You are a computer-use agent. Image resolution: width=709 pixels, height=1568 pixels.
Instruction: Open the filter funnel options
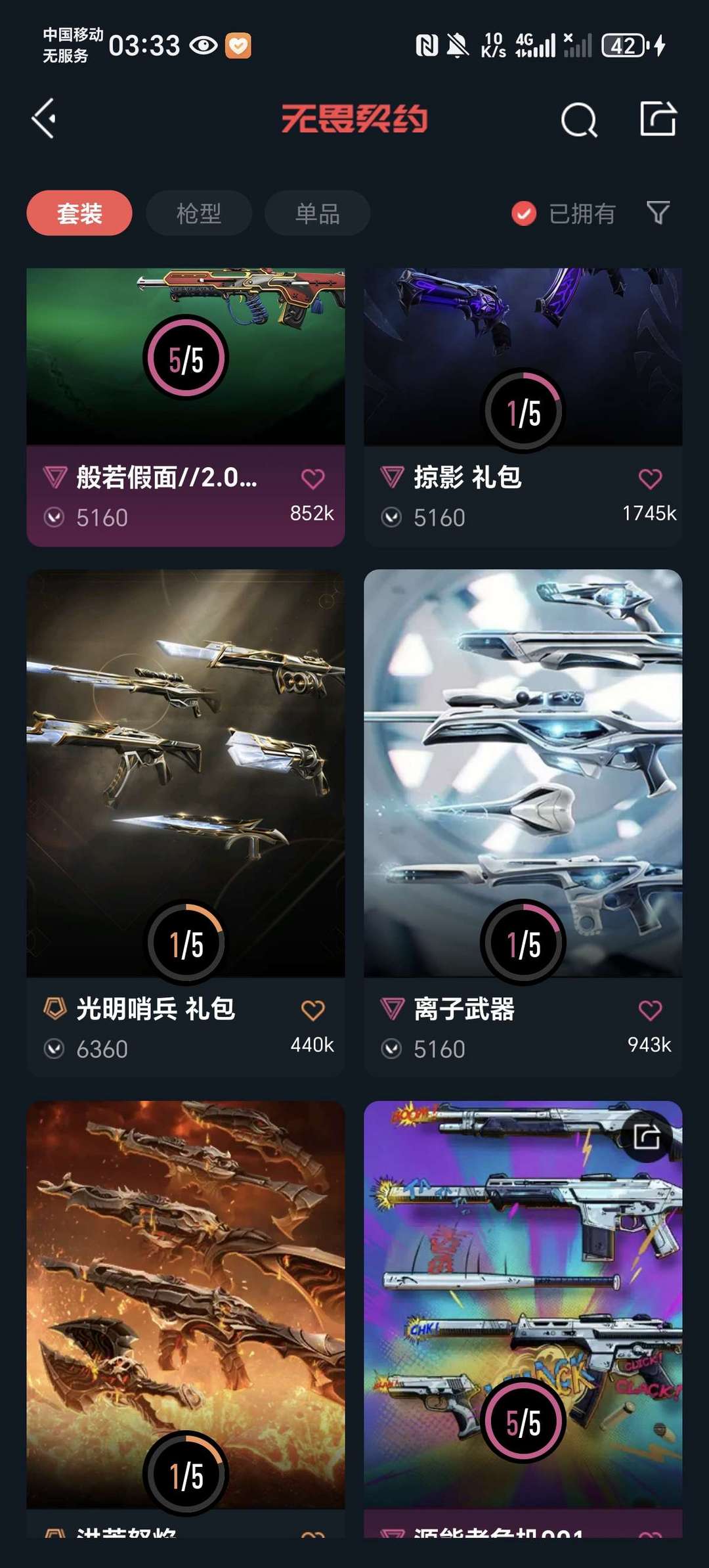click(658, 213)
